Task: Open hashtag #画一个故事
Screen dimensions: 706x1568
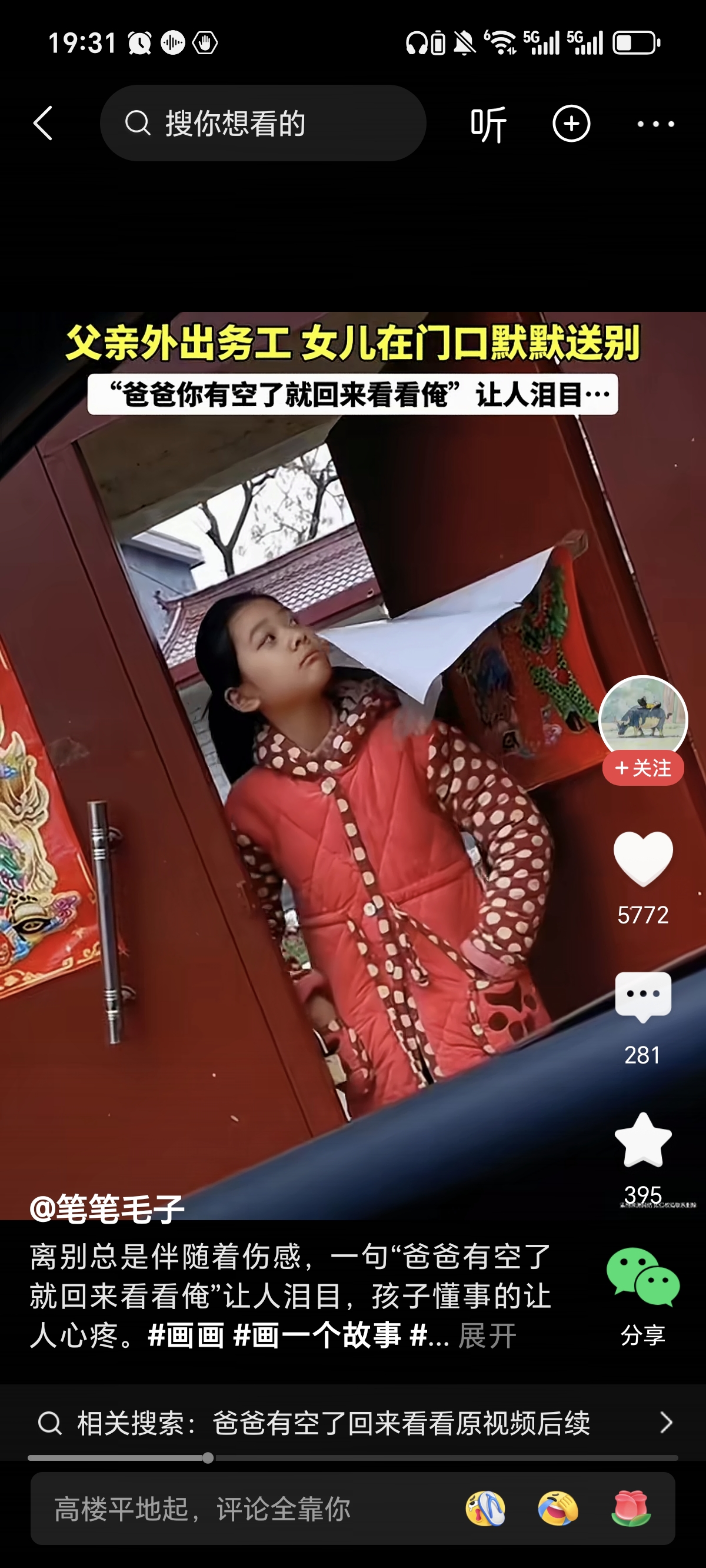Action: tap(317, 1337)
